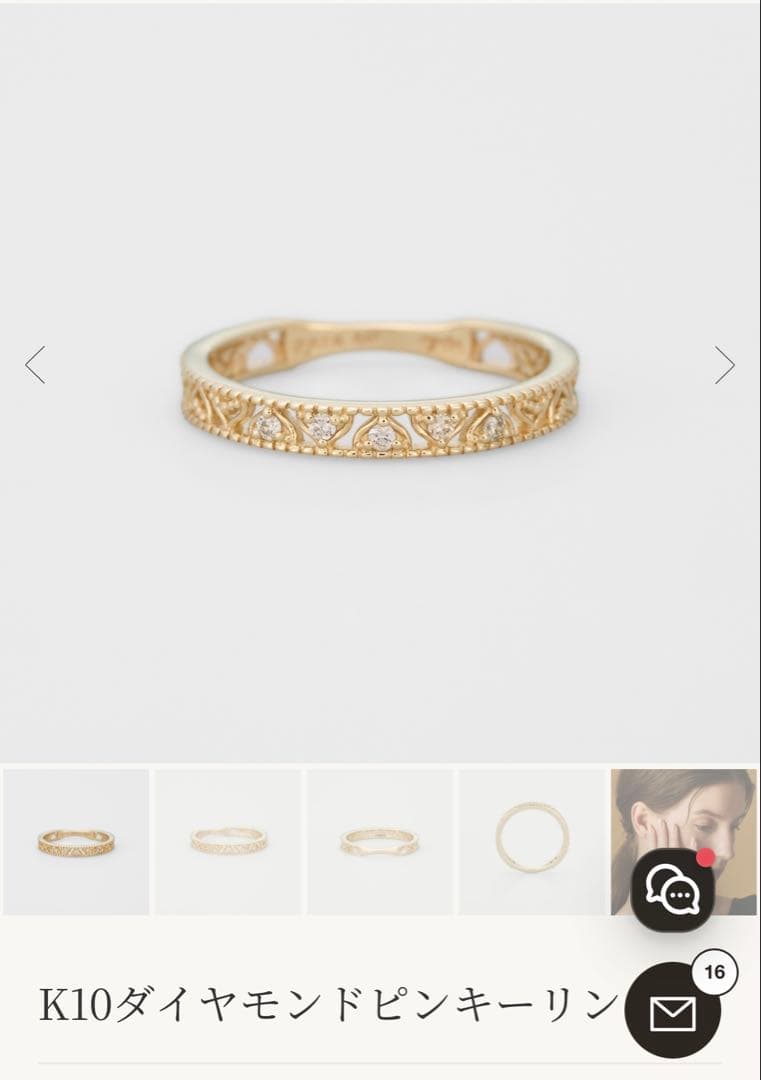Screen dimensions: 761x1080
Task: Select the first ring thumbnail
Action: (x=76, y=842)
